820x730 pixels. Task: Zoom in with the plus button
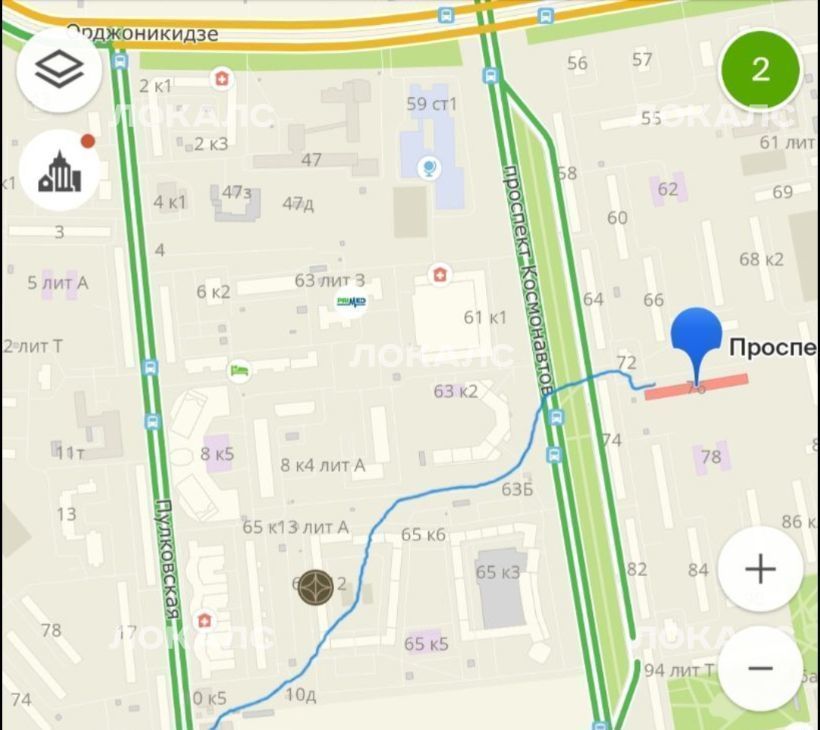pyautogui.click(x=760, y=569)
